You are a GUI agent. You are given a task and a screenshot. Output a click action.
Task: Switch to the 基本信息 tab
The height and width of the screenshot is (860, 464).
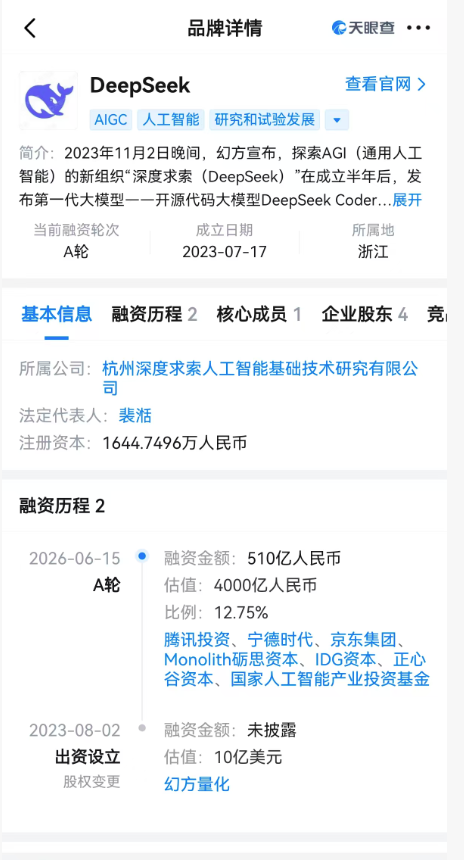click(x=56, y=315)
